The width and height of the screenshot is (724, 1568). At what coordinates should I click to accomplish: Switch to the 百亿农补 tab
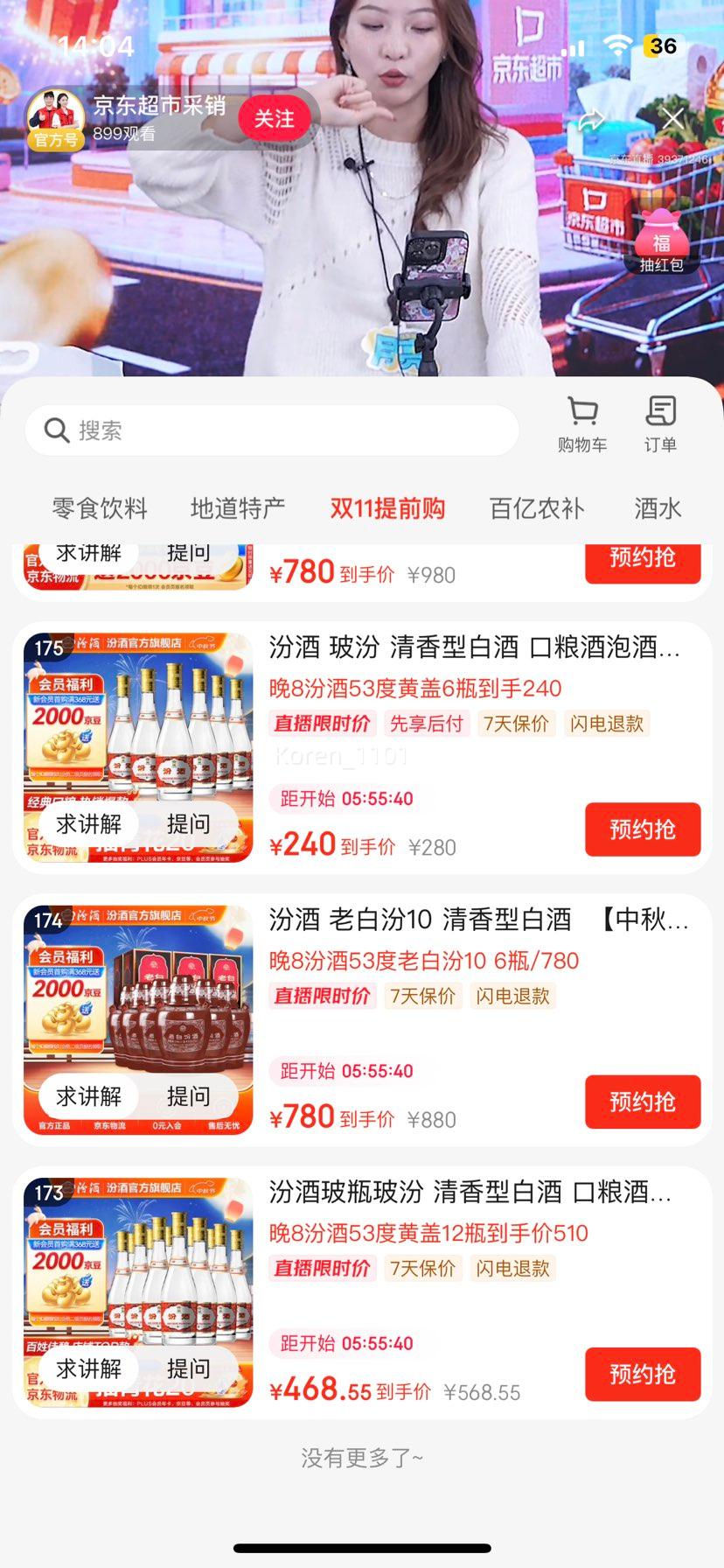pyautogui.click(x=537, y=508)
